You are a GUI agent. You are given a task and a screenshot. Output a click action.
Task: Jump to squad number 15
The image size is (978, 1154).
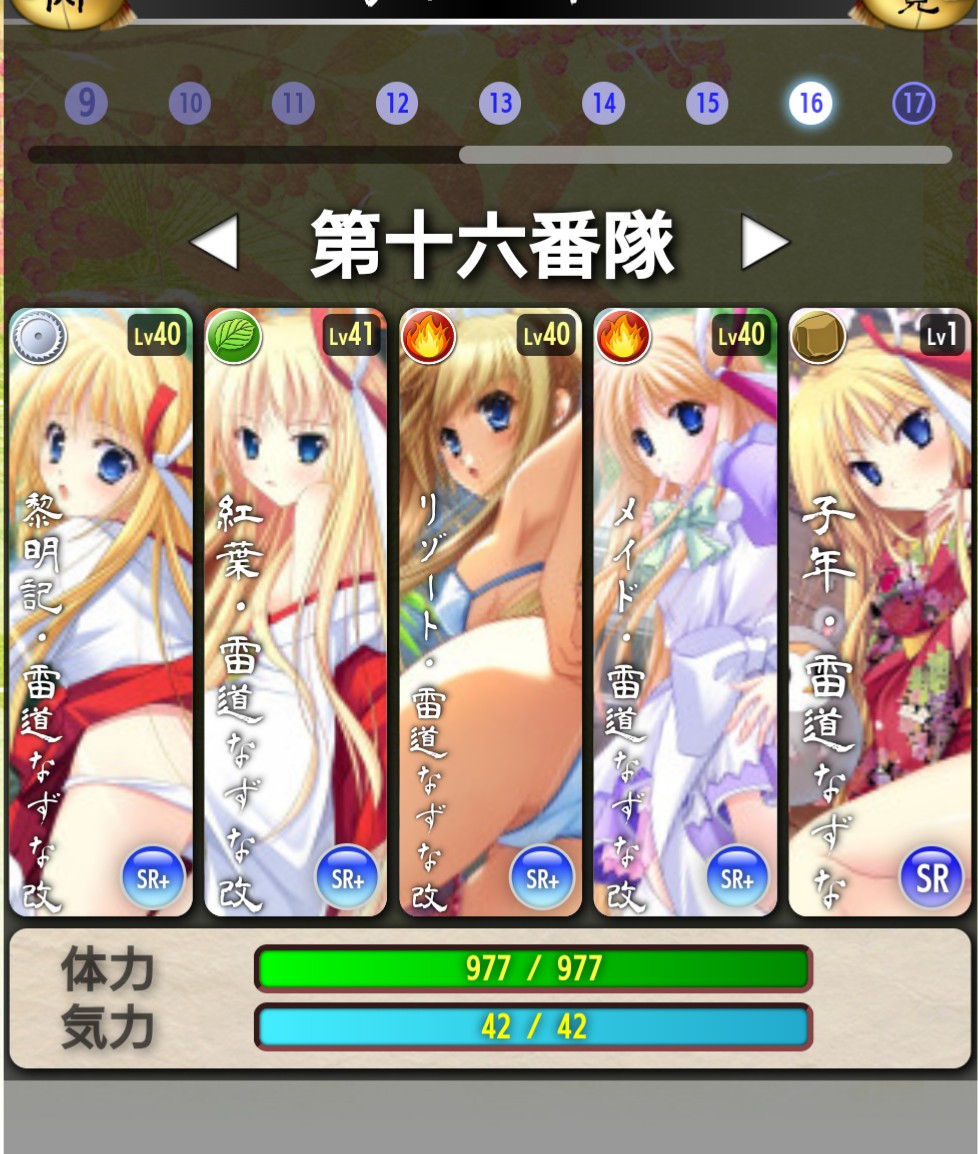tap(707, 103)
